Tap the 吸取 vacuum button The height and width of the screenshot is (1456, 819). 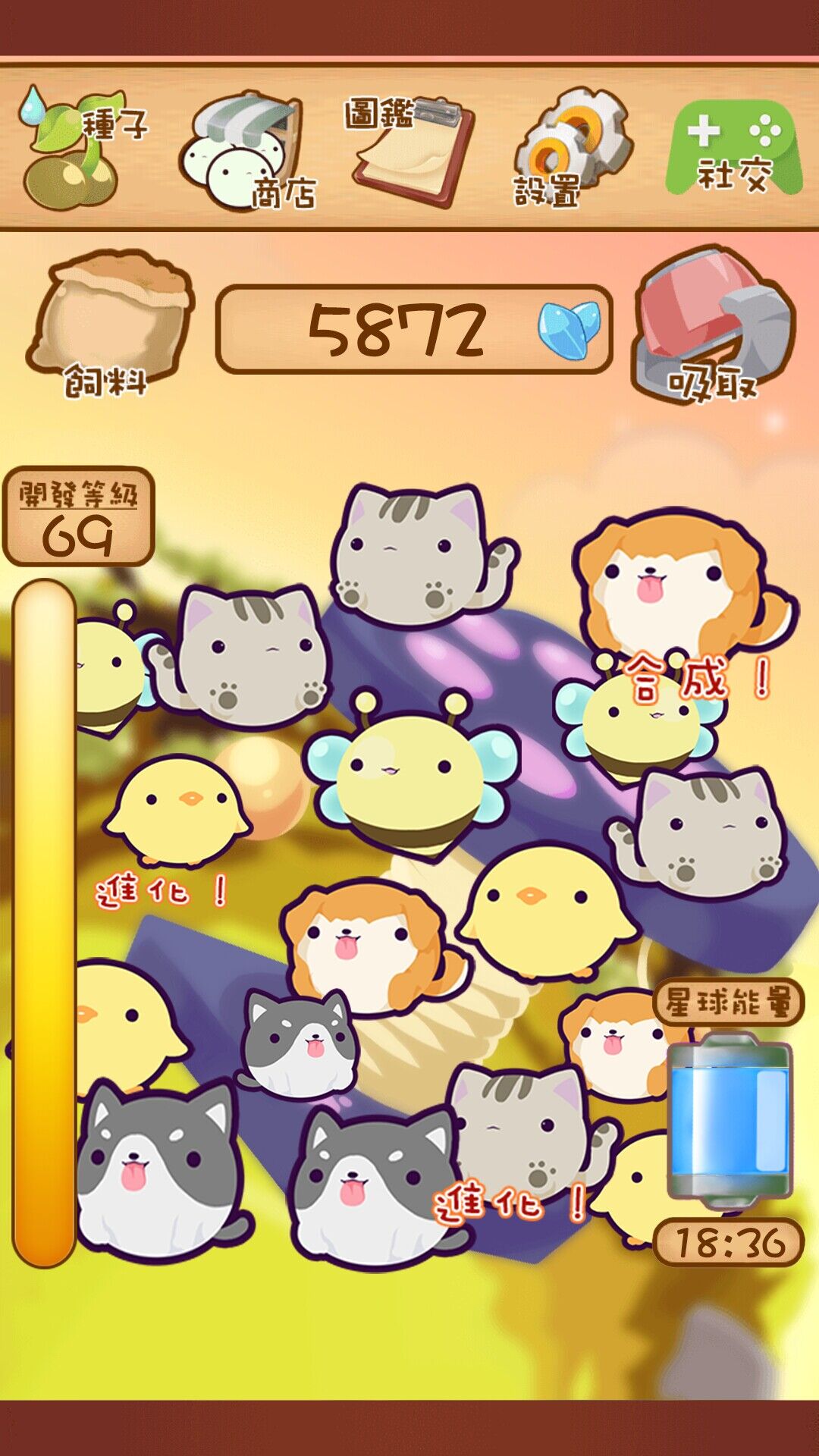[713, 322]
